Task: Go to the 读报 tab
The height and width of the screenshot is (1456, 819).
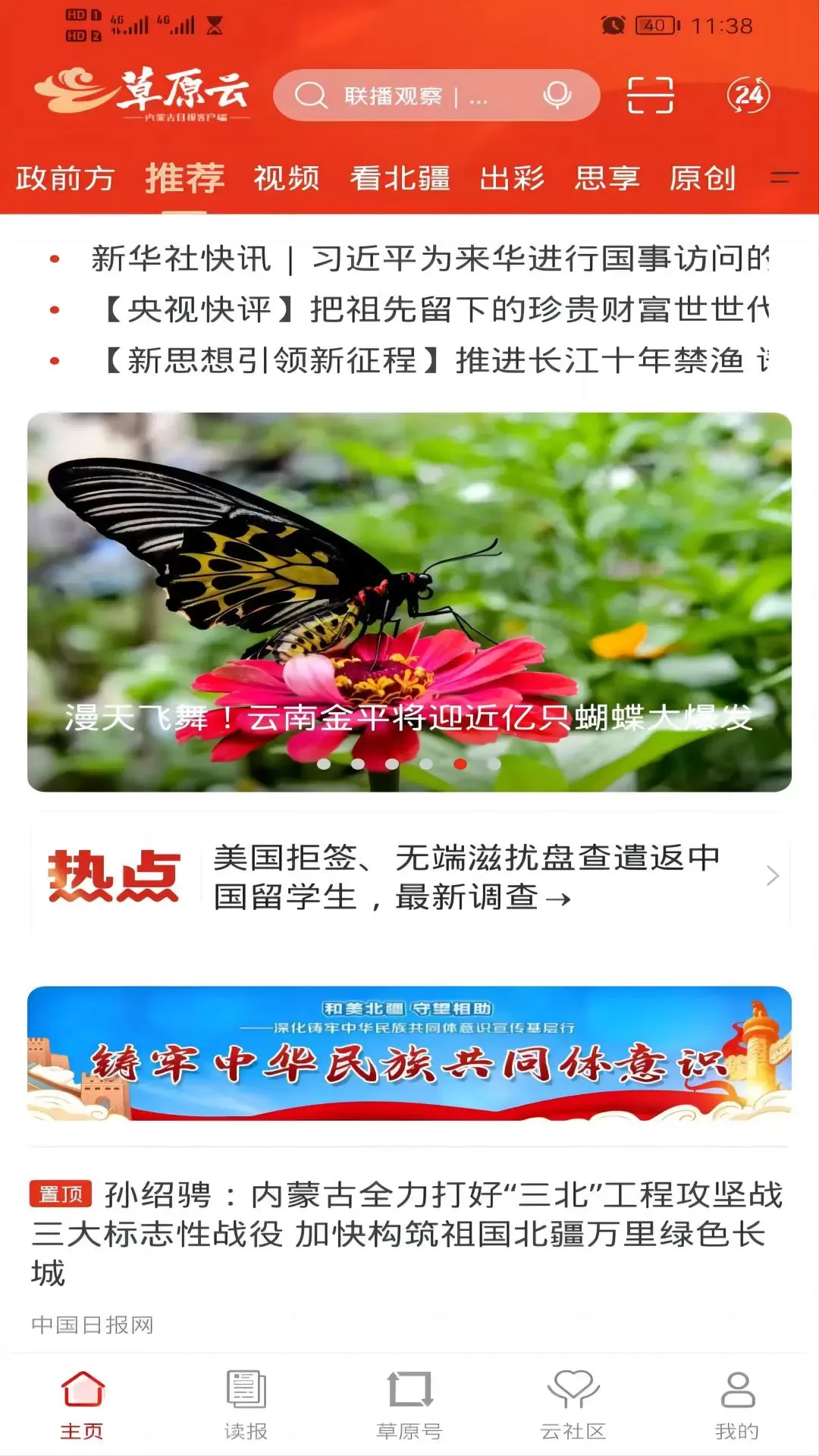Action: click(x=246, y=1404)
